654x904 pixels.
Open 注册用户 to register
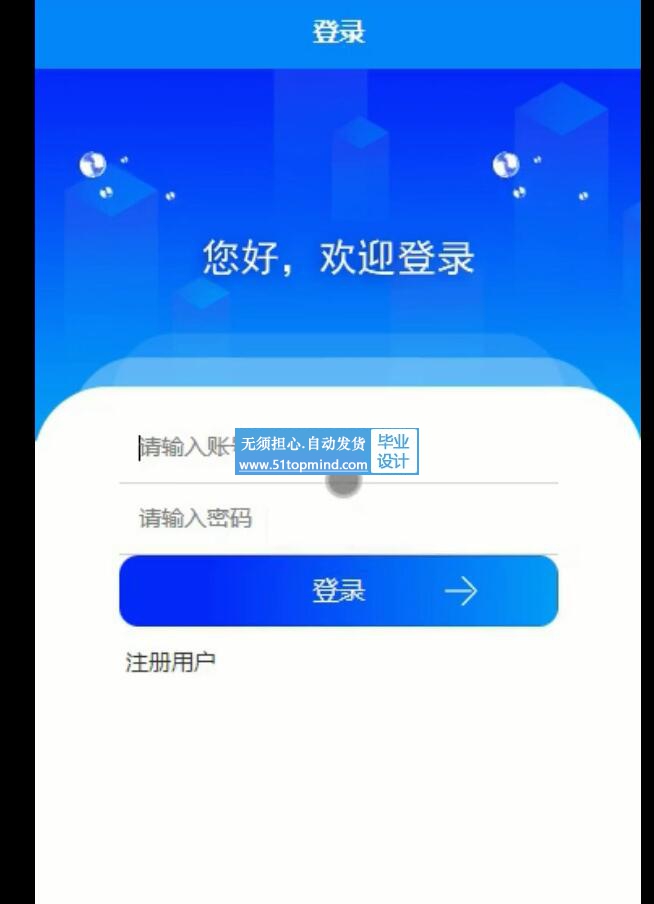(170, 662)
